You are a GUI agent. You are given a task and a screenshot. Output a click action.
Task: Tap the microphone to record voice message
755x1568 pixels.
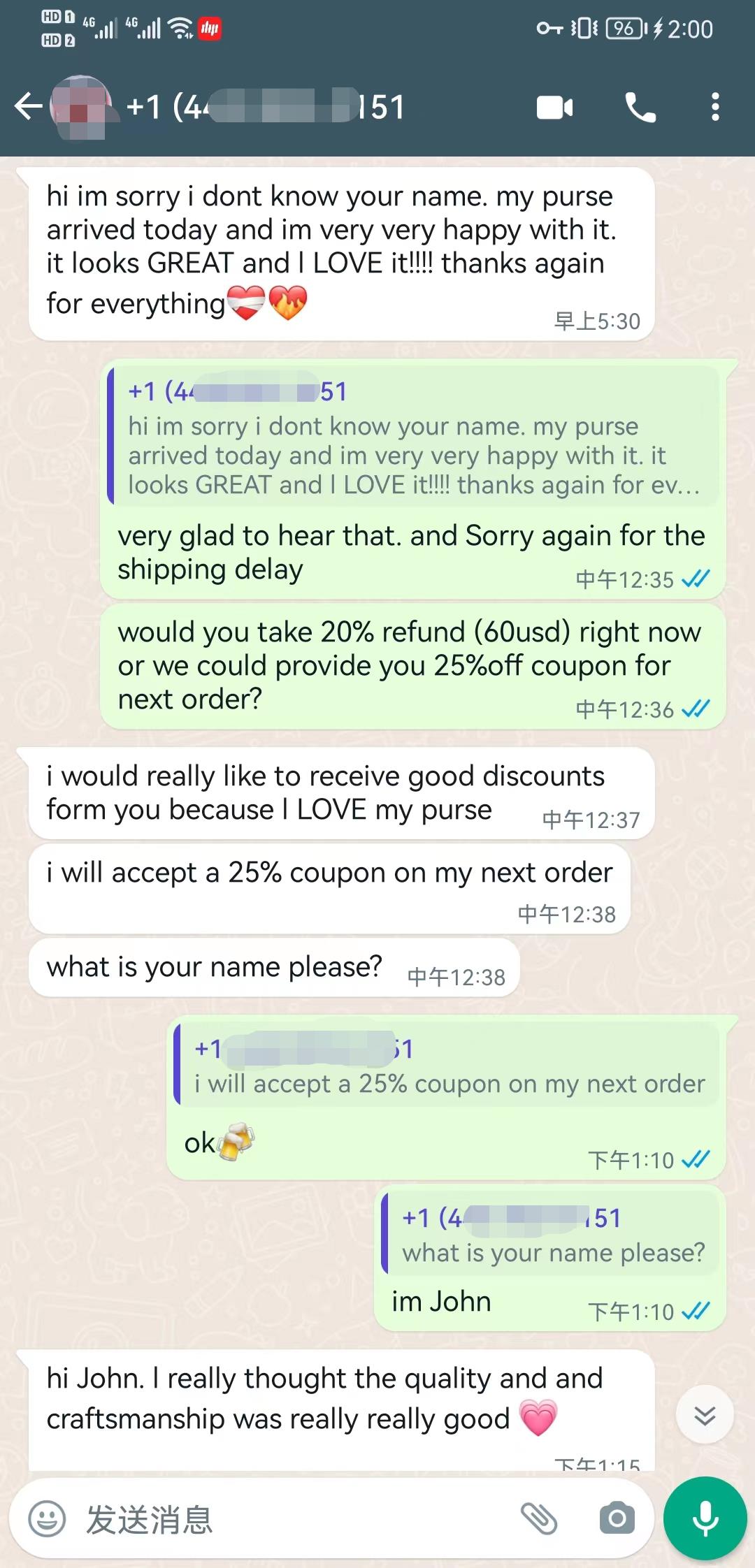(705, 1518)
